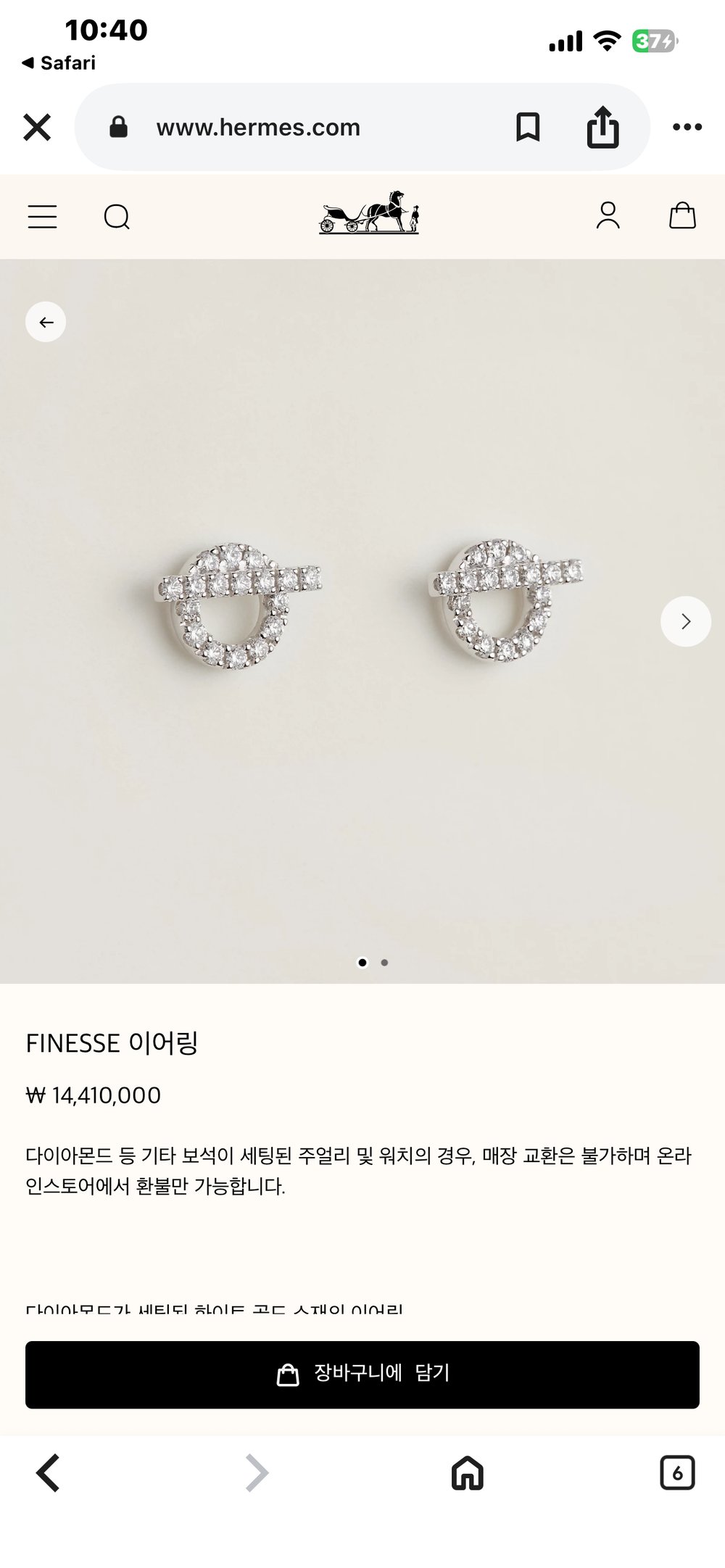Screen dimensions: 725x1568
Task: Search the Hermes store
Action: coord(117,216)
